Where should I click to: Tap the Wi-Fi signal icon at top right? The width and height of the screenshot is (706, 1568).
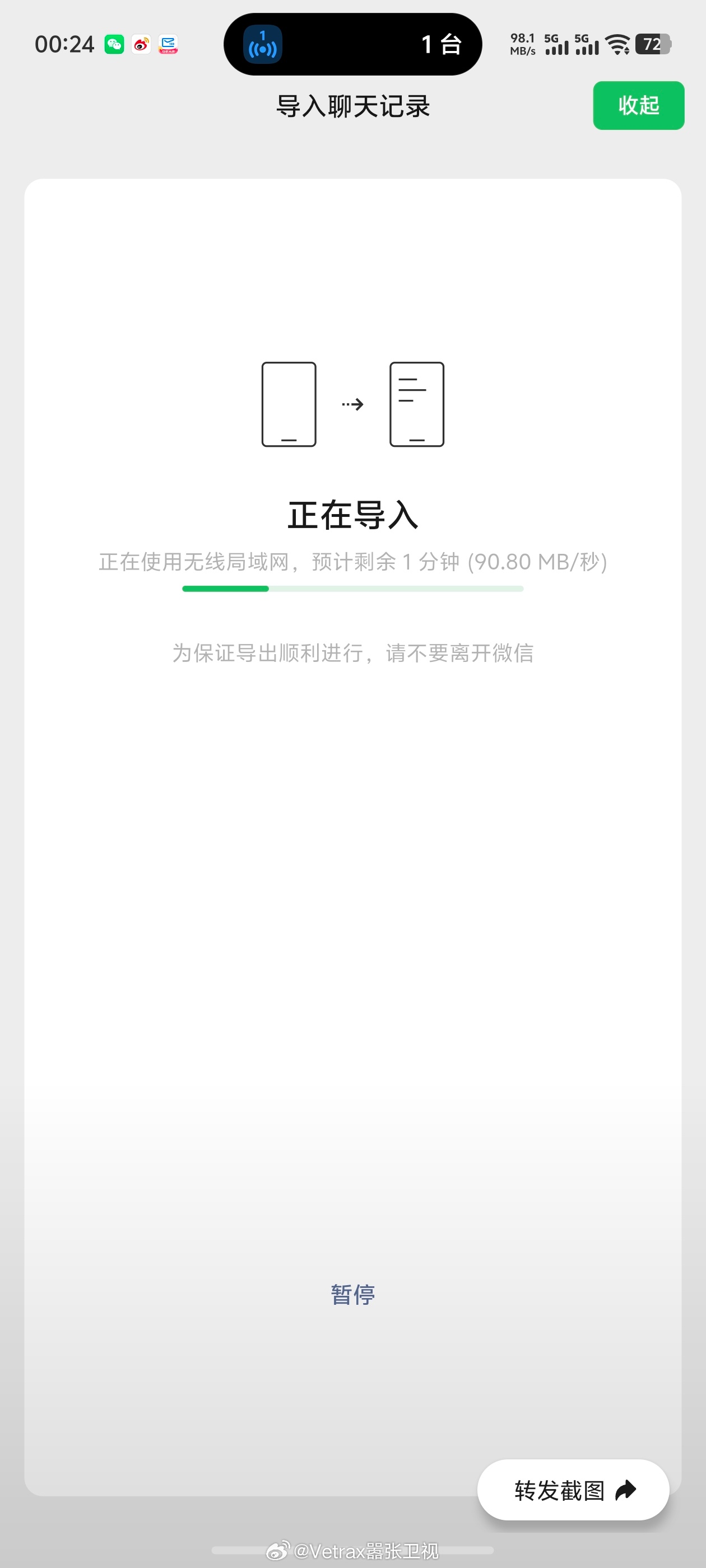tap(616, 44)
